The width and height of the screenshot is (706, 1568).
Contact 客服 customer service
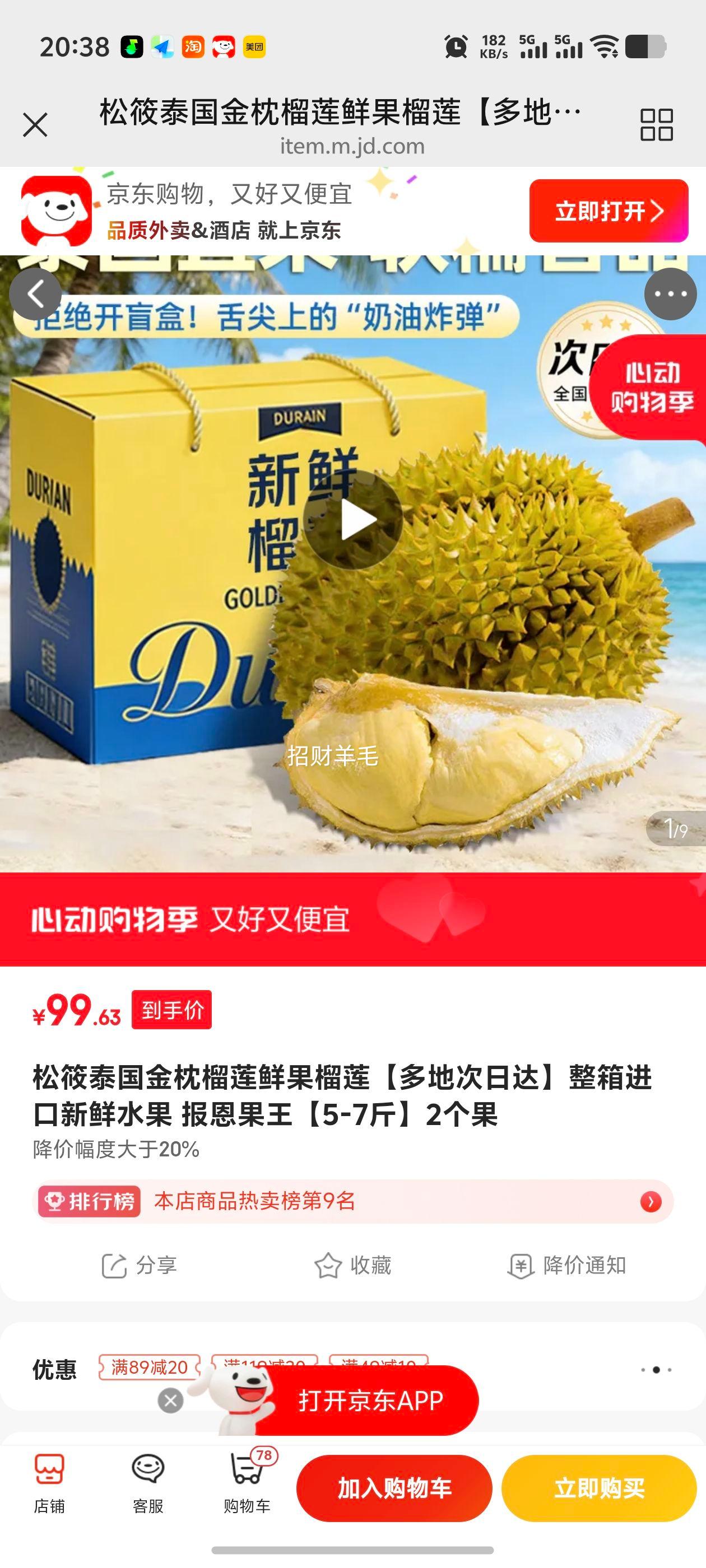[x=148, y=1483]
